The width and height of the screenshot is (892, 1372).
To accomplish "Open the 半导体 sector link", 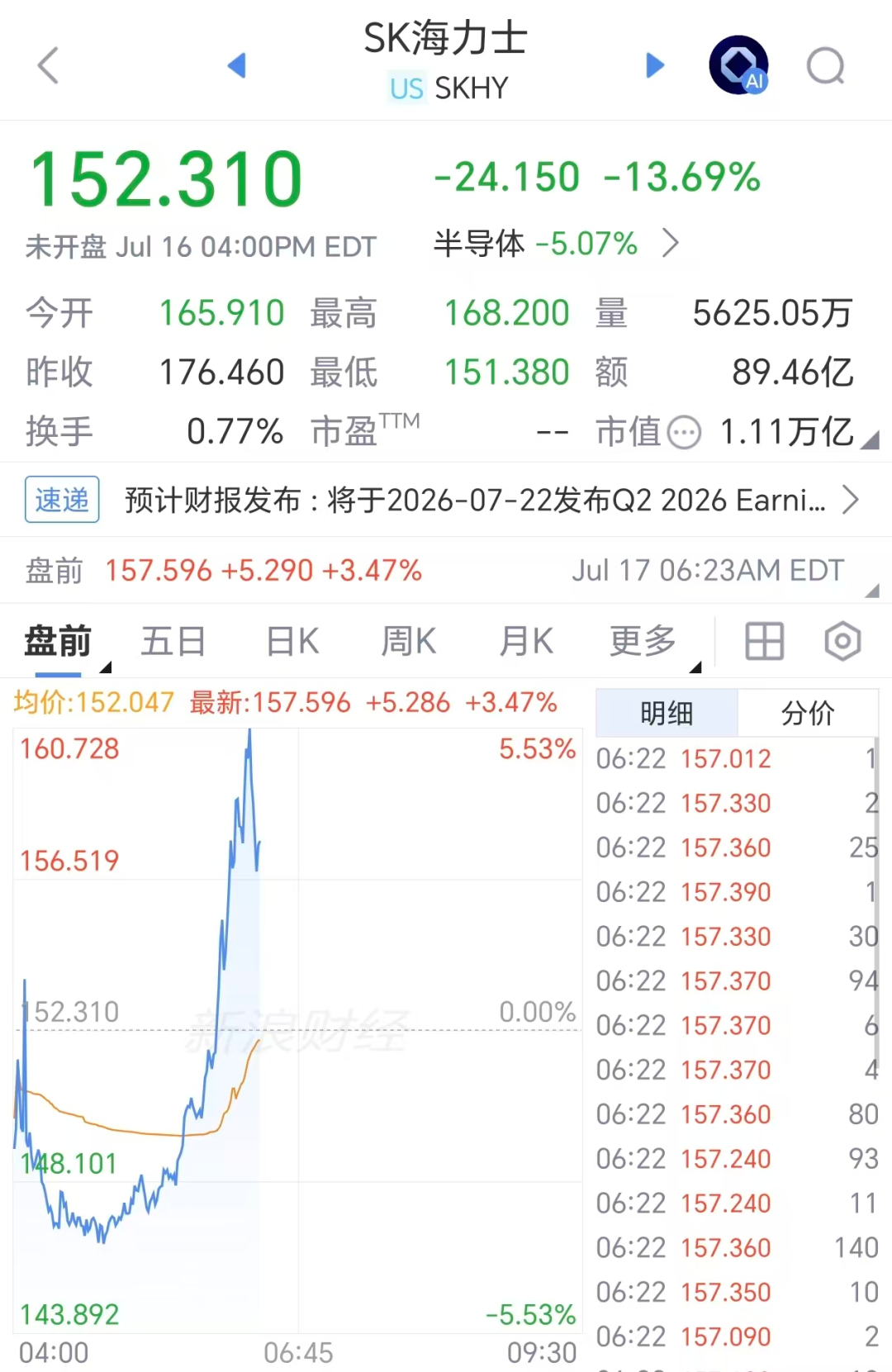I will (x=557, y=244).
